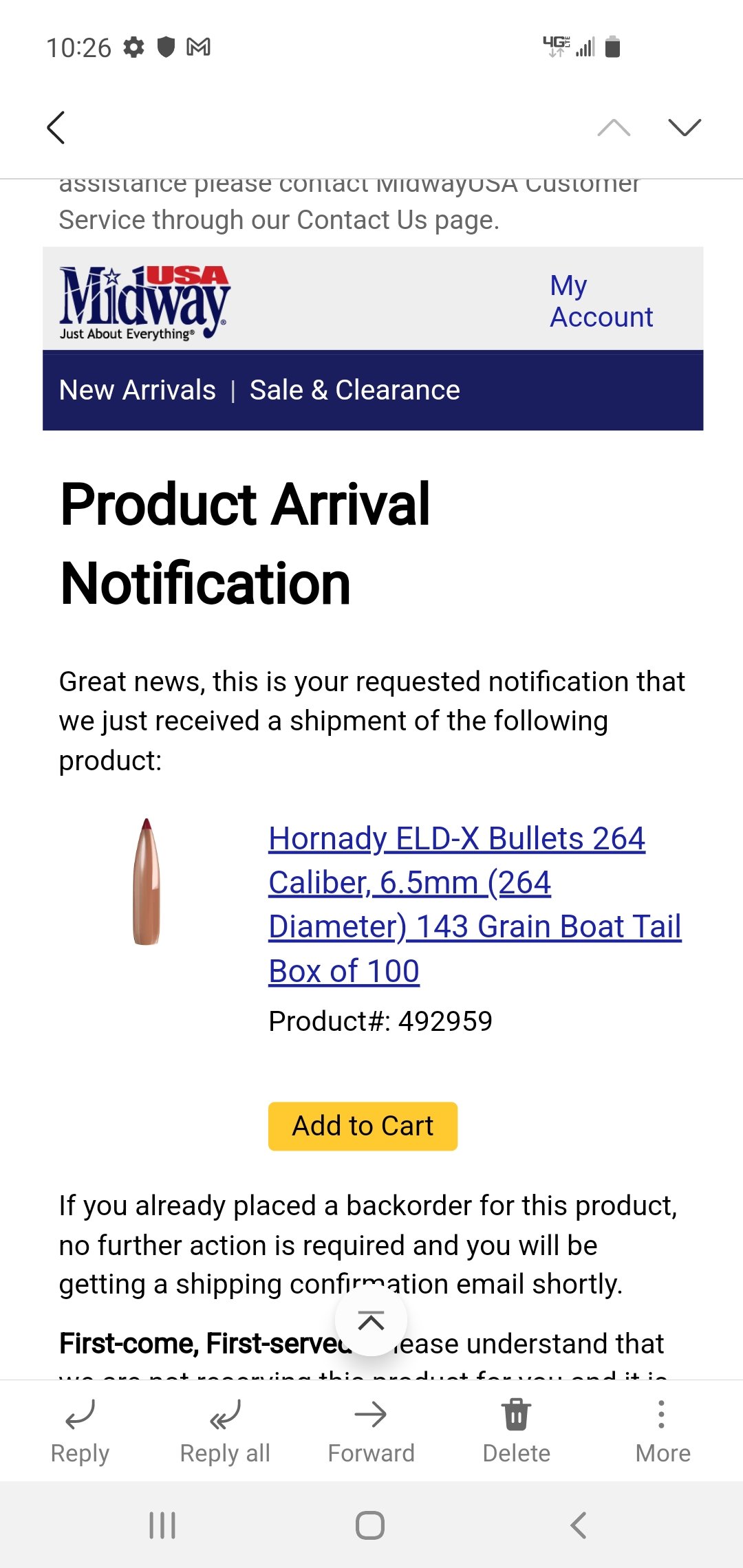The image size is (743, 1568).
Task: Go to the system home screen
Action: [370, 1525]
